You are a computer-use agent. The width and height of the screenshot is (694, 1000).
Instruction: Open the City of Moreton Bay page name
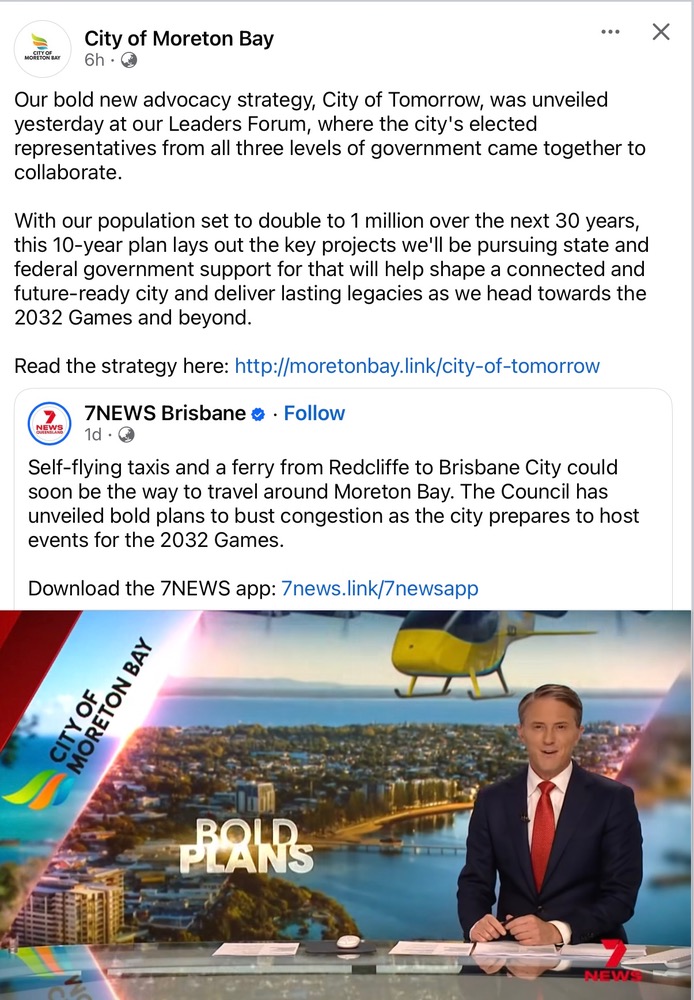178,38
